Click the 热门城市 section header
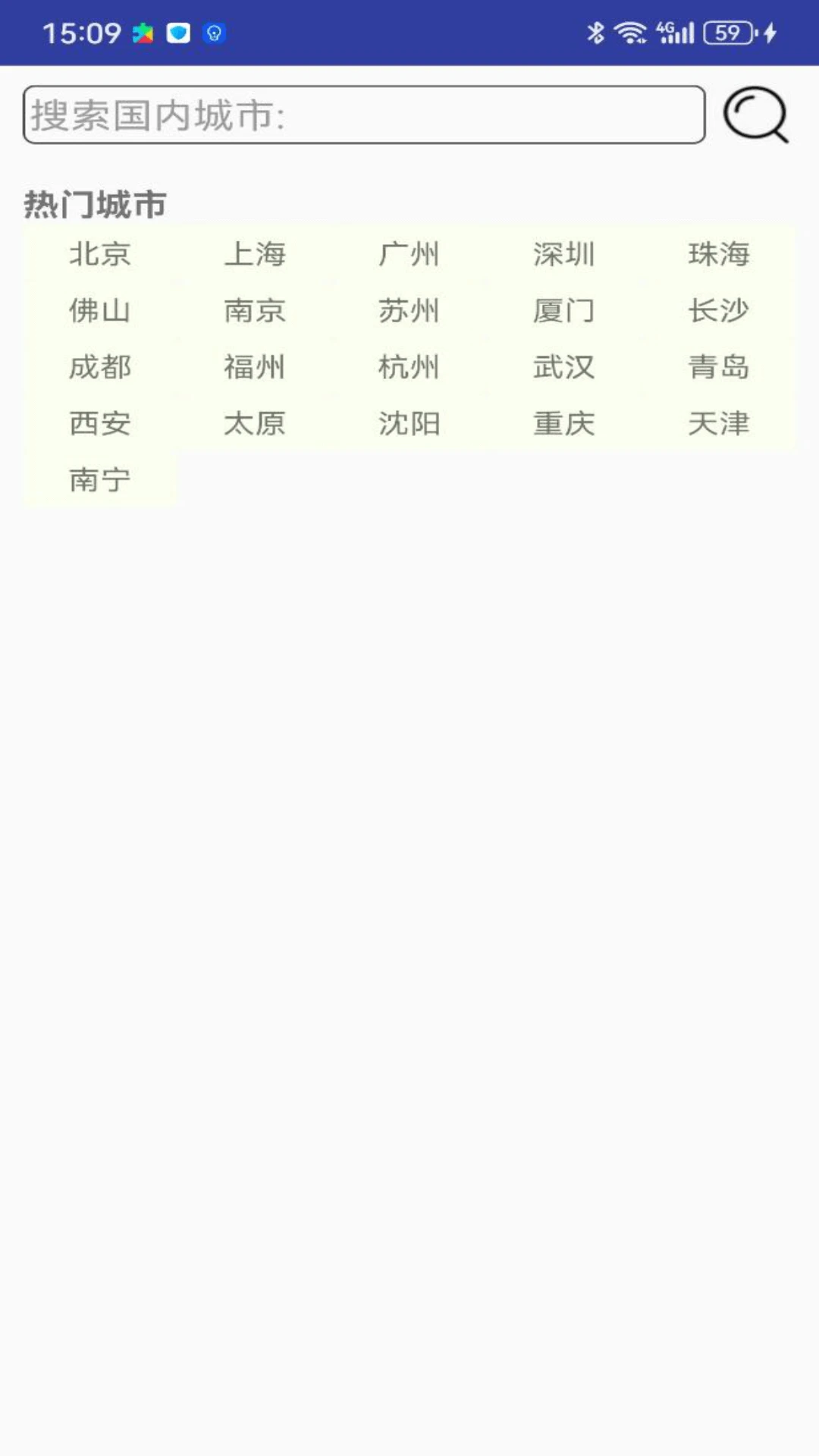Image resolution: width=819 pixels, height=1456 pixels. point(93,203)
